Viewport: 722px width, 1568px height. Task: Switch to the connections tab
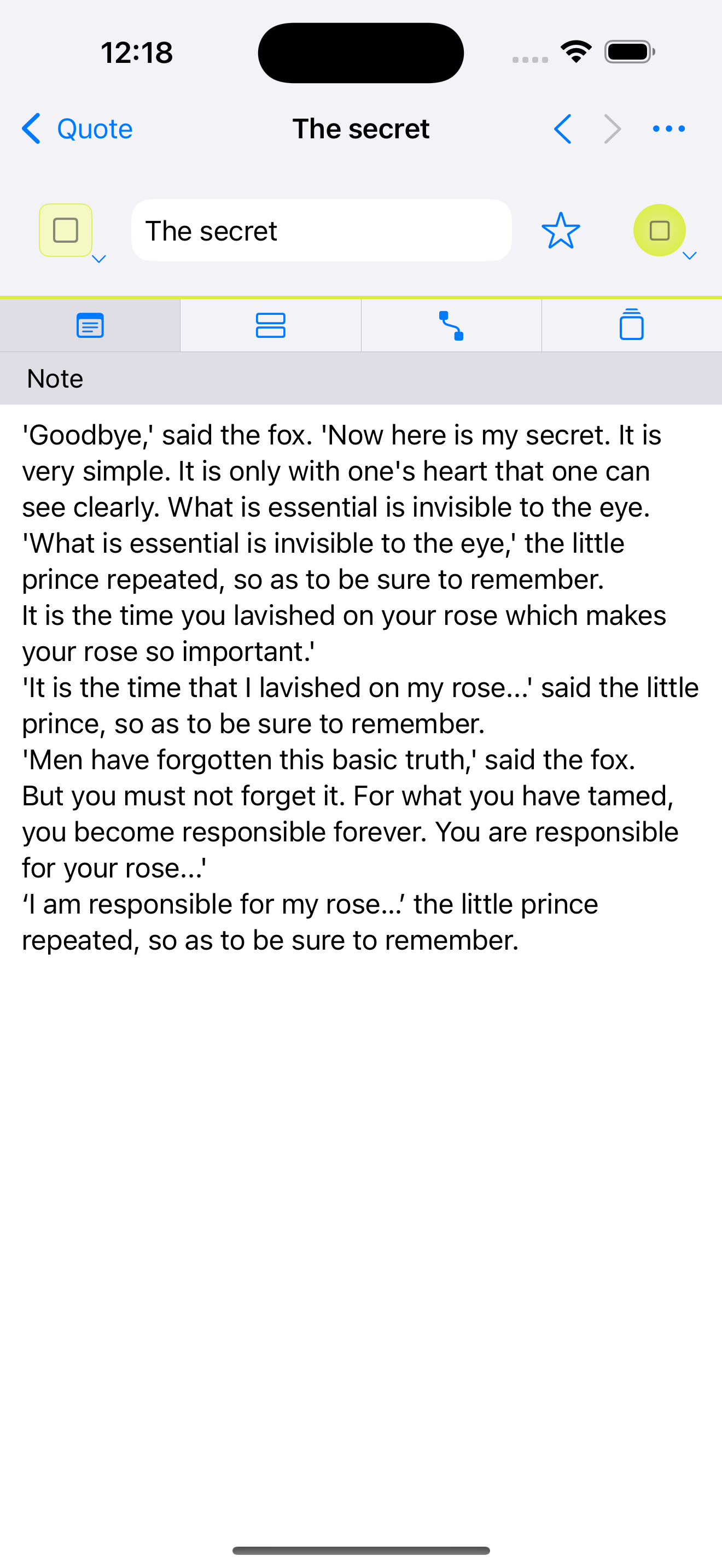click(451, 326)
